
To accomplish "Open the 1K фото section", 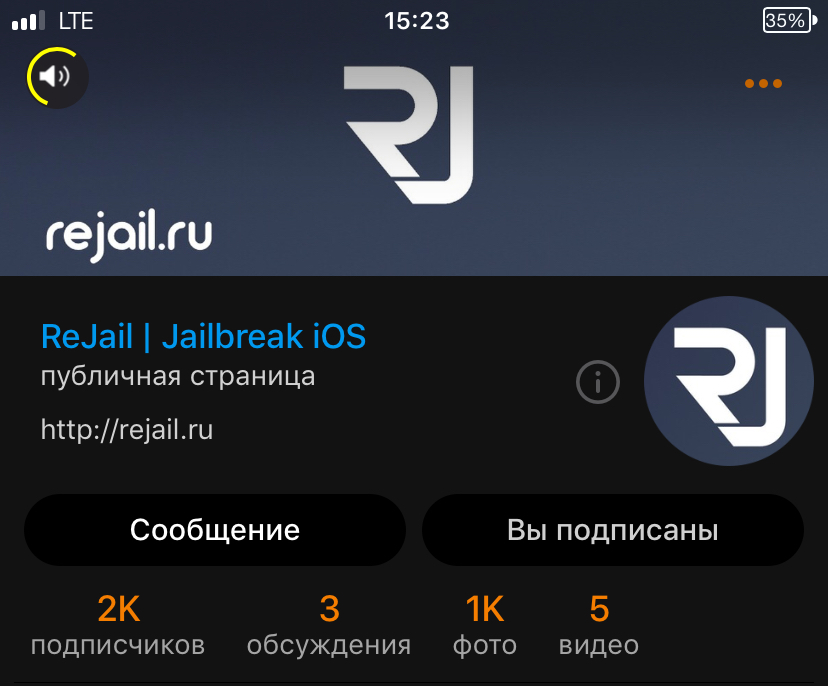I will coord(485,626).
